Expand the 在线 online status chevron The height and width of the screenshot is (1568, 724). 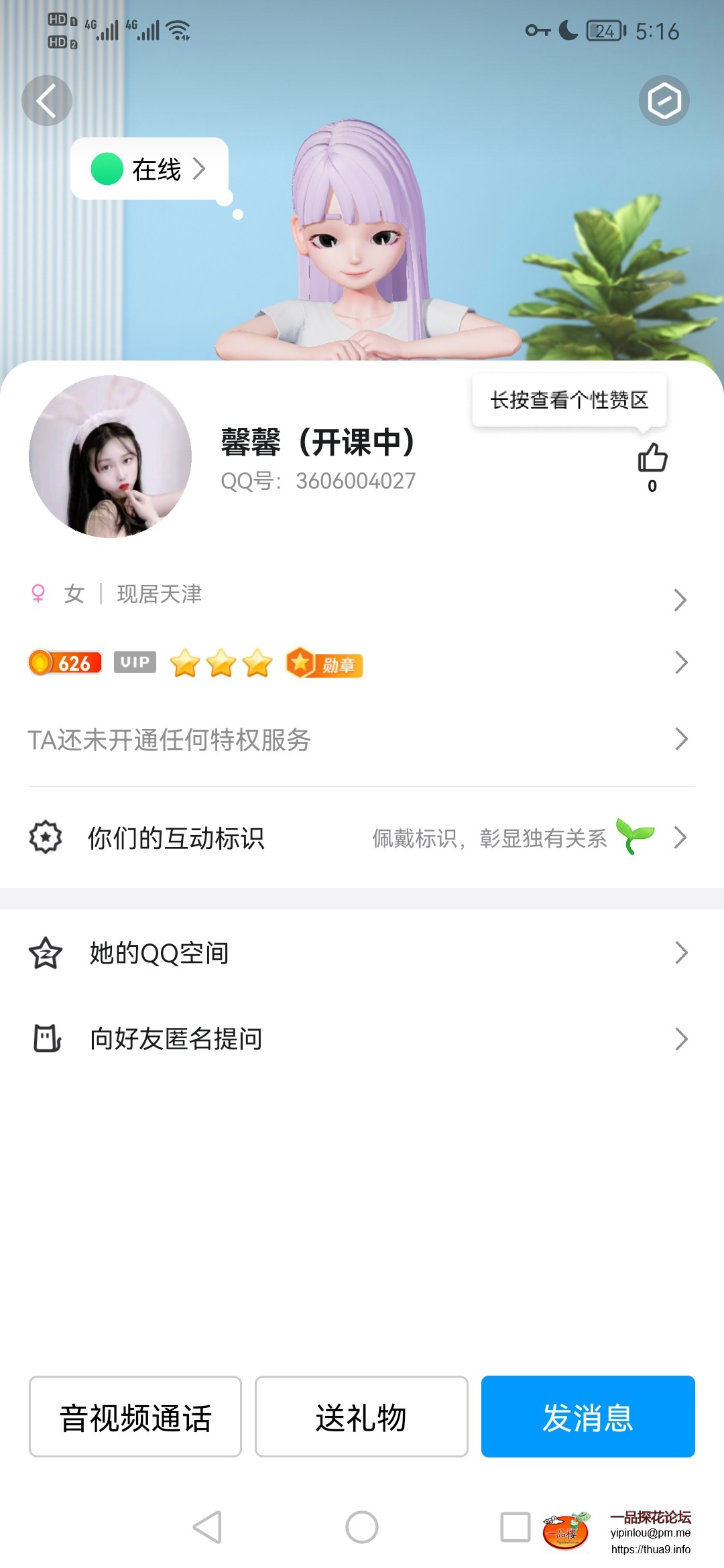click(198, 170)
